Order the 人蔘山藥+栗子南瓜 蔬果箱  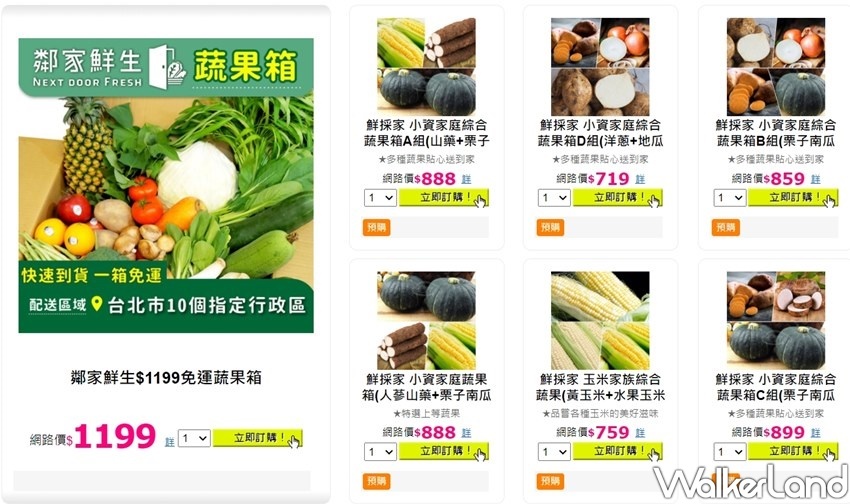point(444,451)
